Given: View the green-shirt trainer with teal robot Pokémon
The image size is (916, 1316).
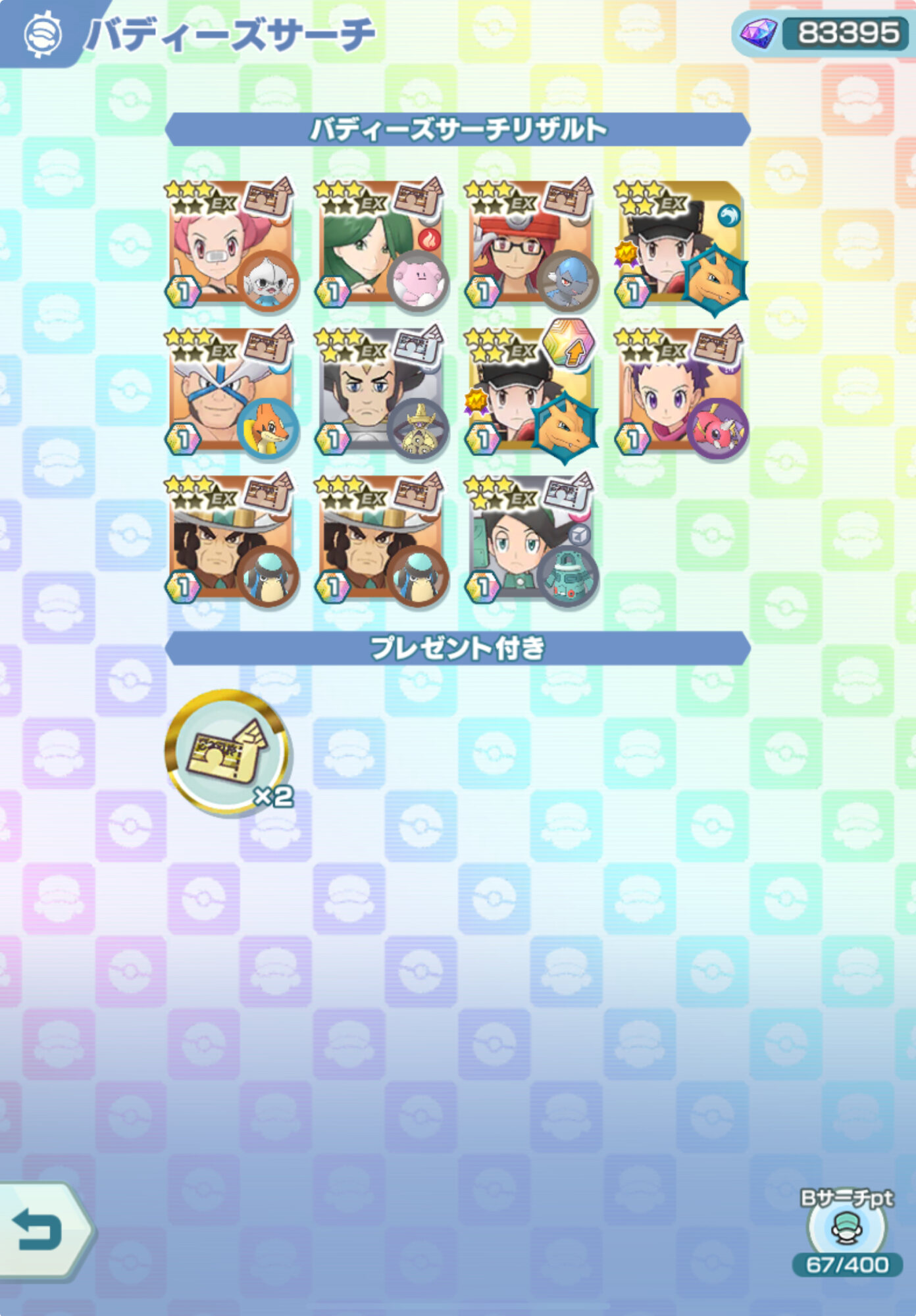Looking at the screenshot, I should point(530,538).
